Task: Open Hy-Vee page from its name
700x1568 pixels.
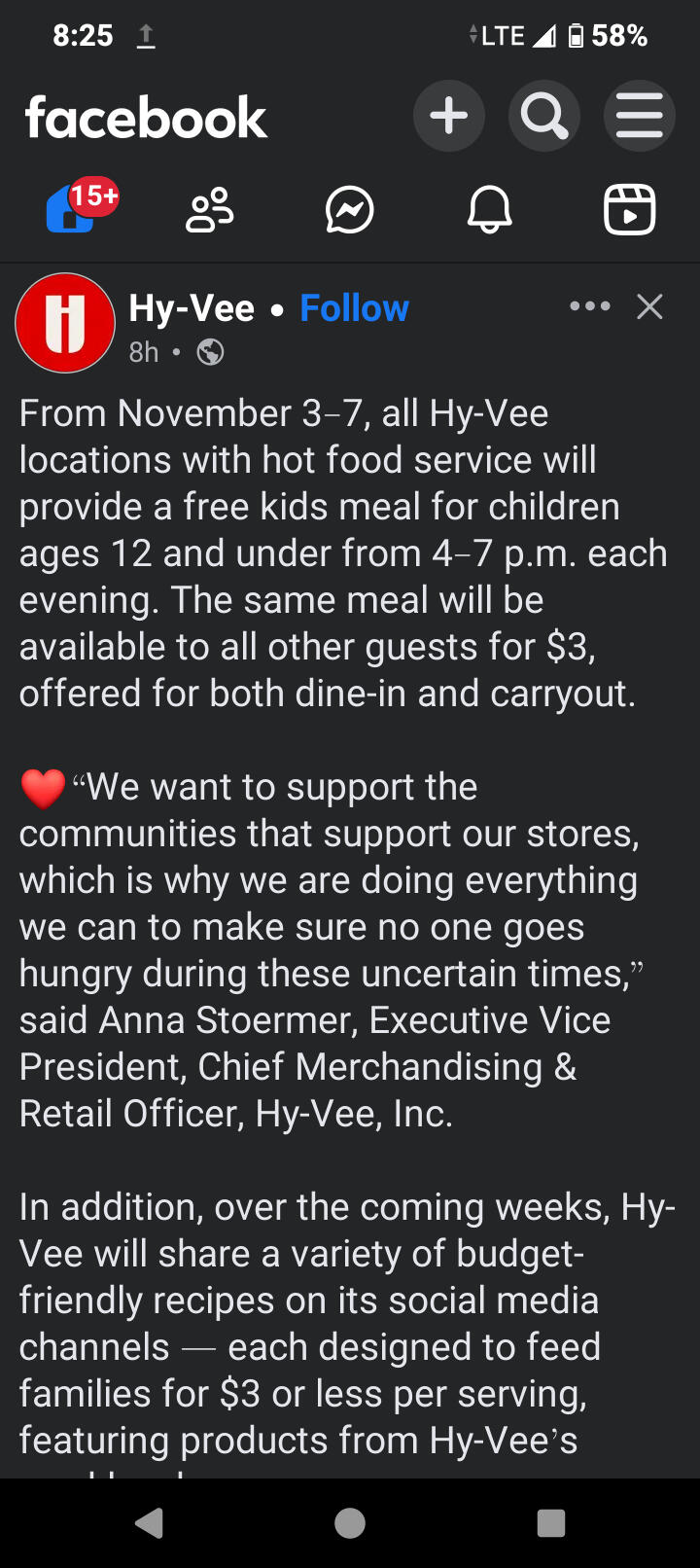Action: click(192, 308)
